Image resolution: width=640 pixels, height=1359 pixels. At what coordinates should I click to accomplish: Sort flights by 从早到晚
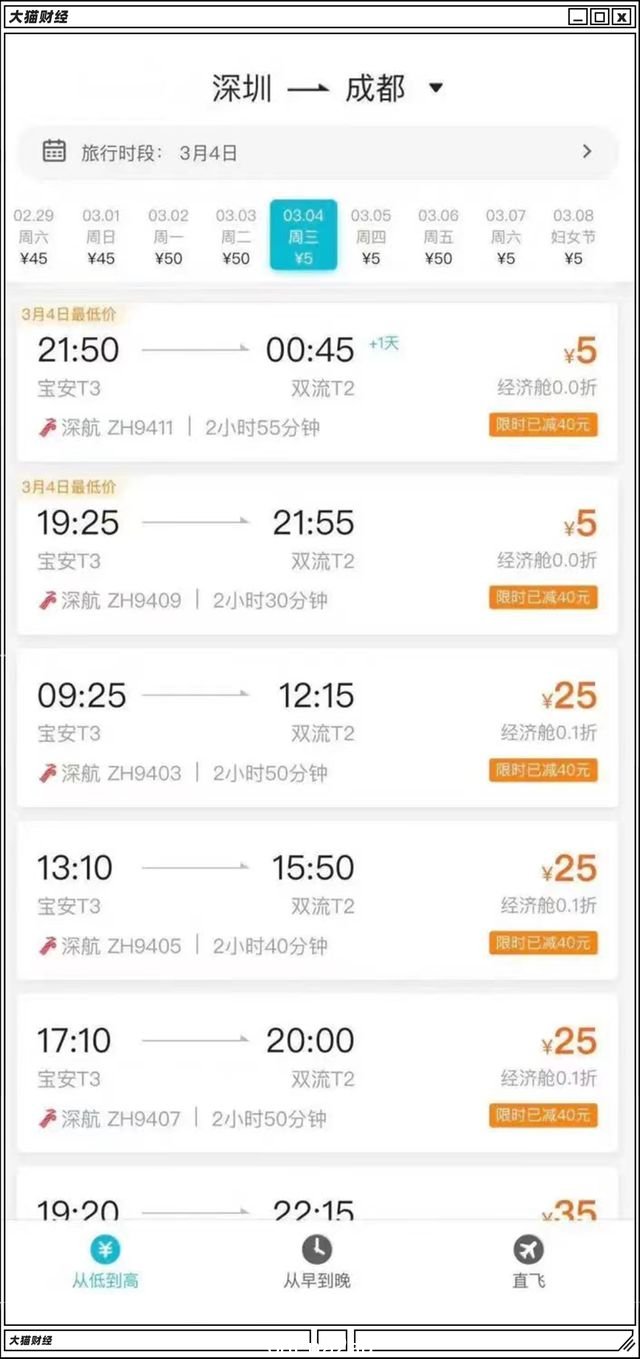tap(317, 1261)
